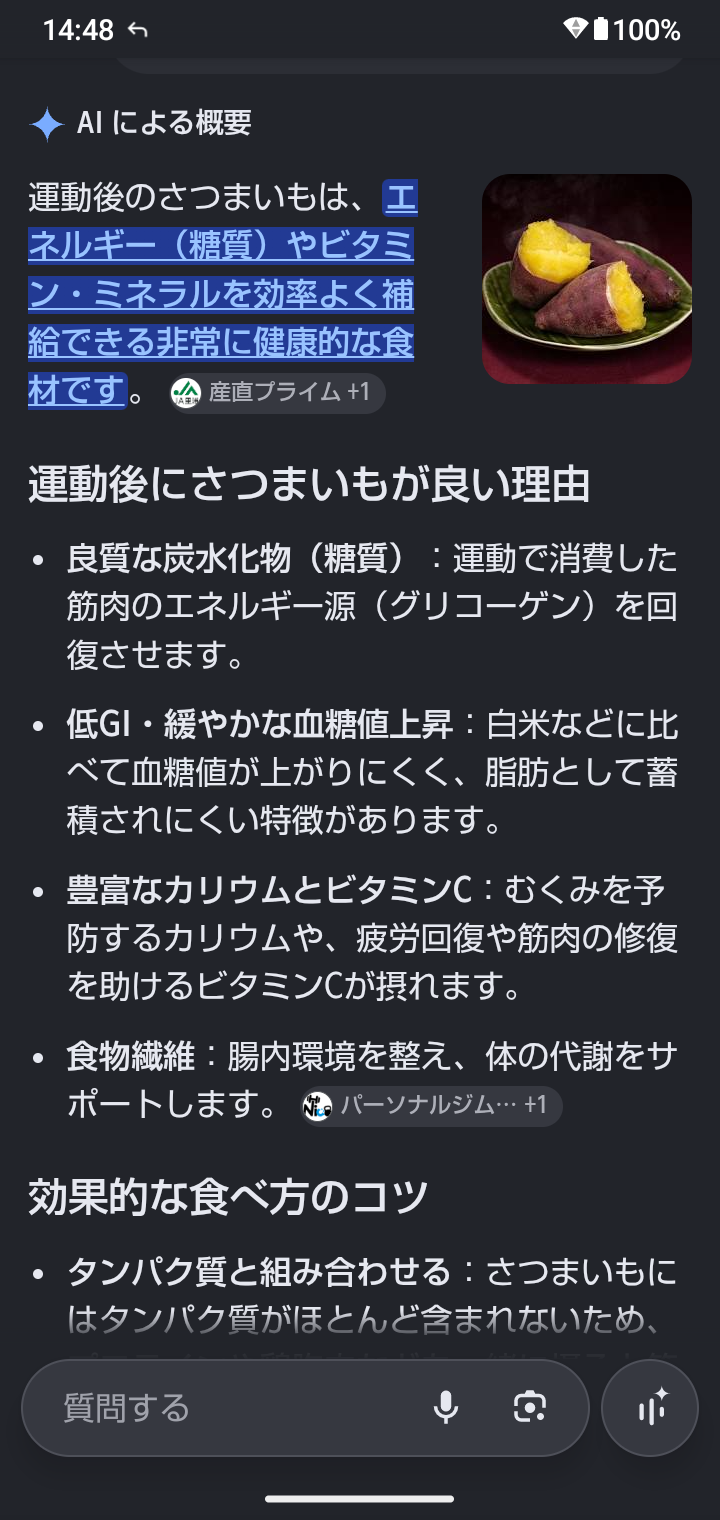Open the sweet potato photo thumbnail
720x1520 pixels.
pos(587,279)
